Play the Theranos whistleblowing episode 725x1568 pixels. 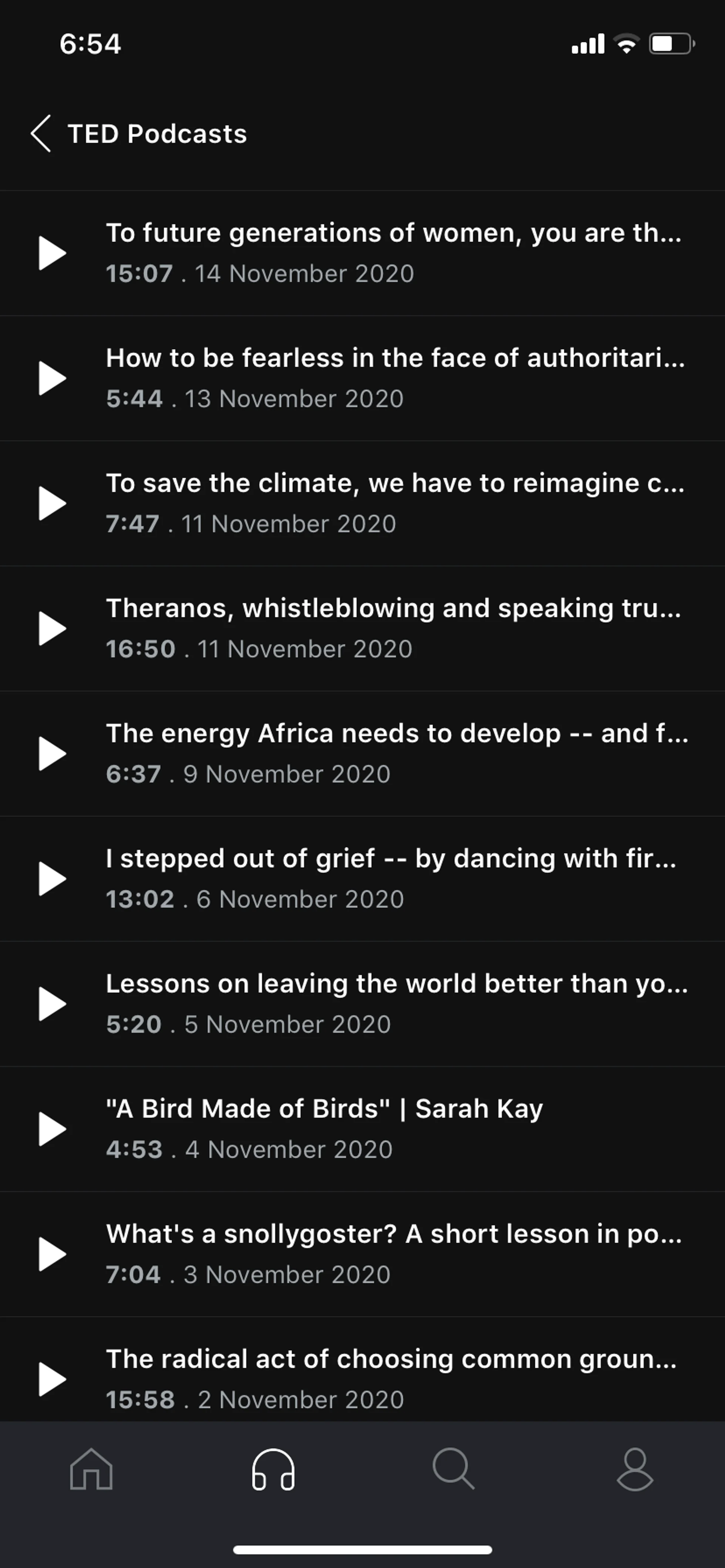52,628
